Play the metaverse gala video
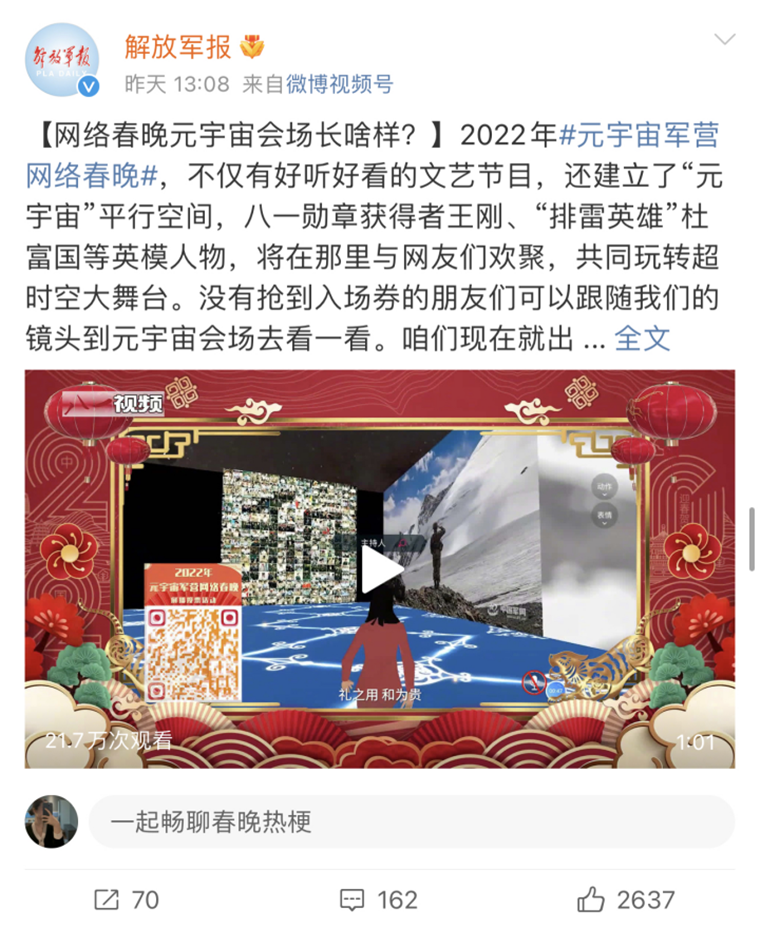The height and width of the screenshot is (928, 760). 380,570
